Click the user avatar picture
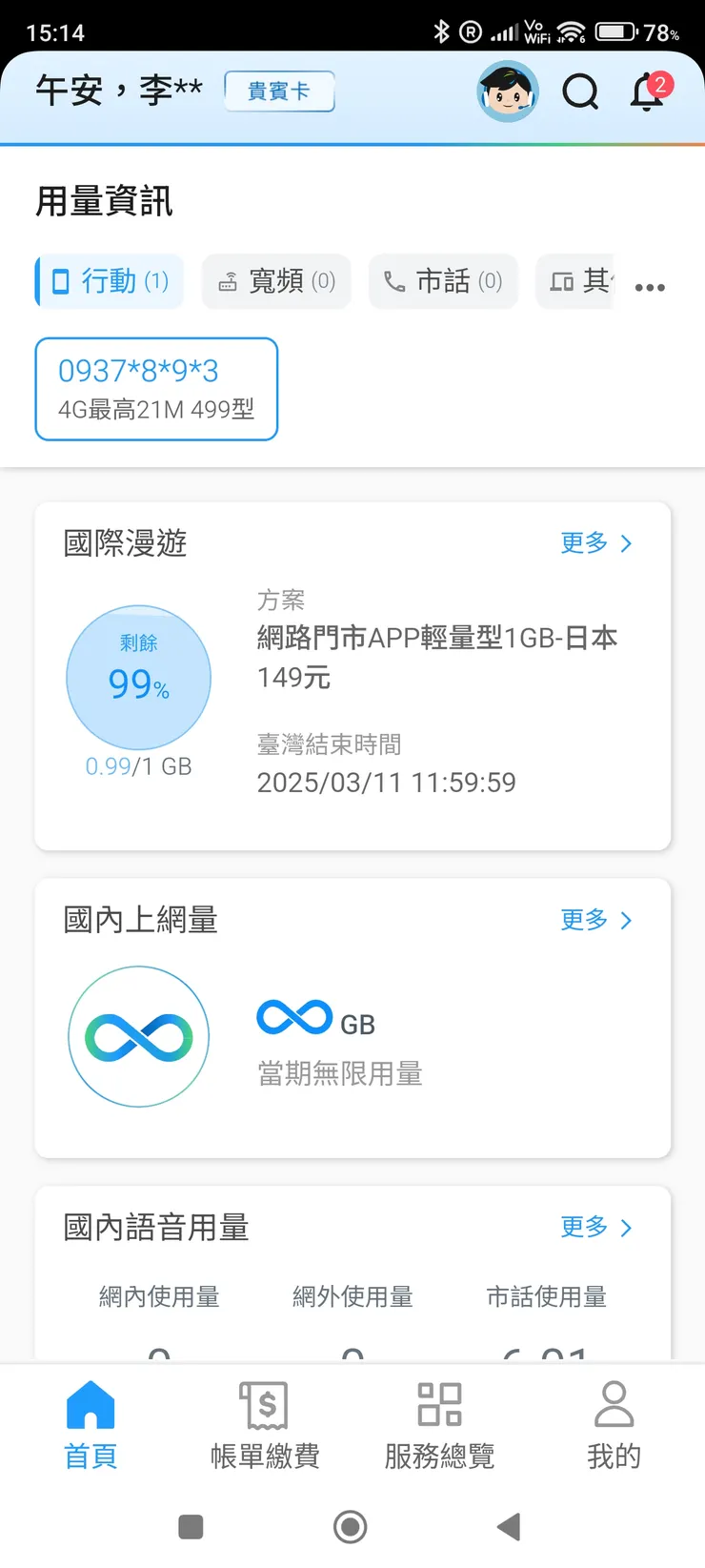 pos(508,92)
